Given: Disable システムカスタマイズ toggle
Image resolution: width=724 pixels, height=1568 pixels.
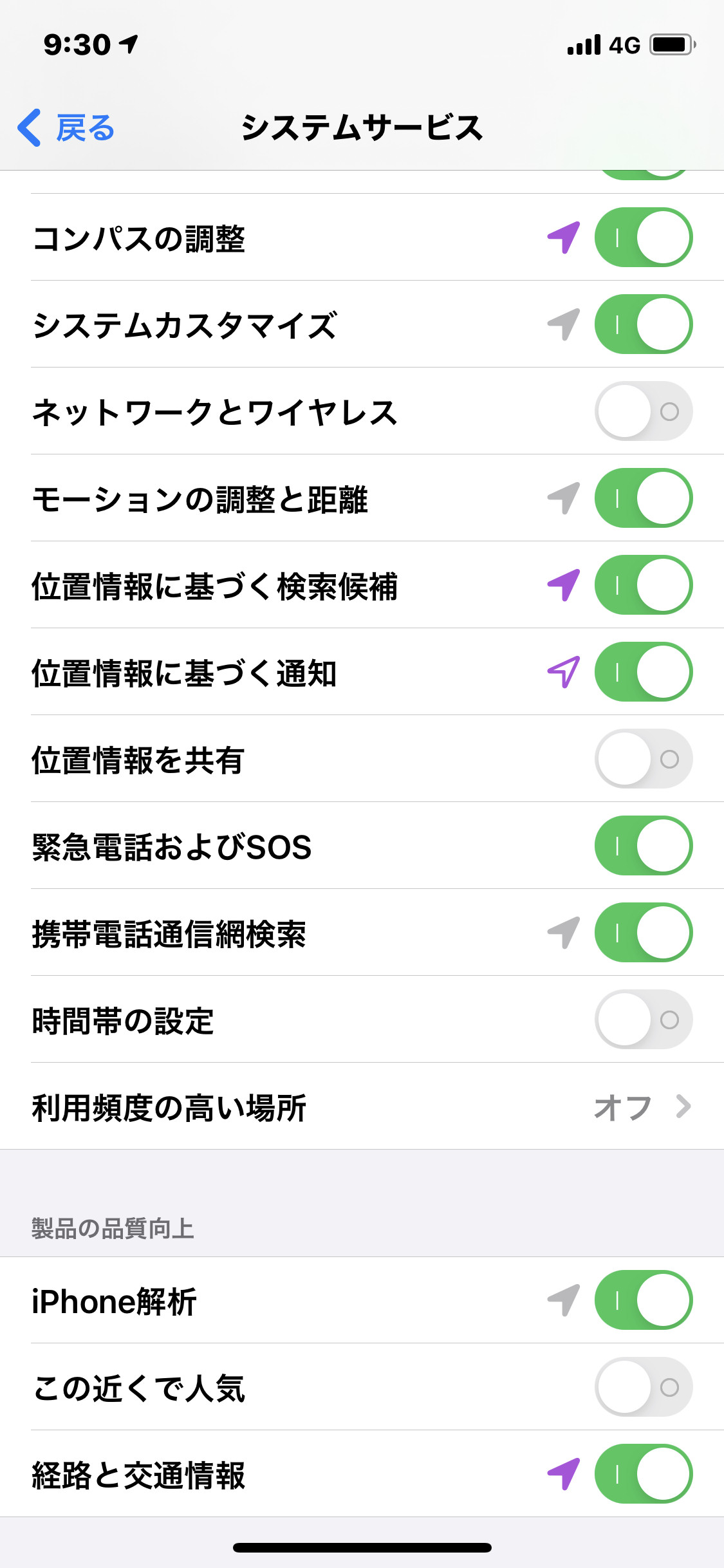Looking at the screenshot, I should tap(644, 324).
